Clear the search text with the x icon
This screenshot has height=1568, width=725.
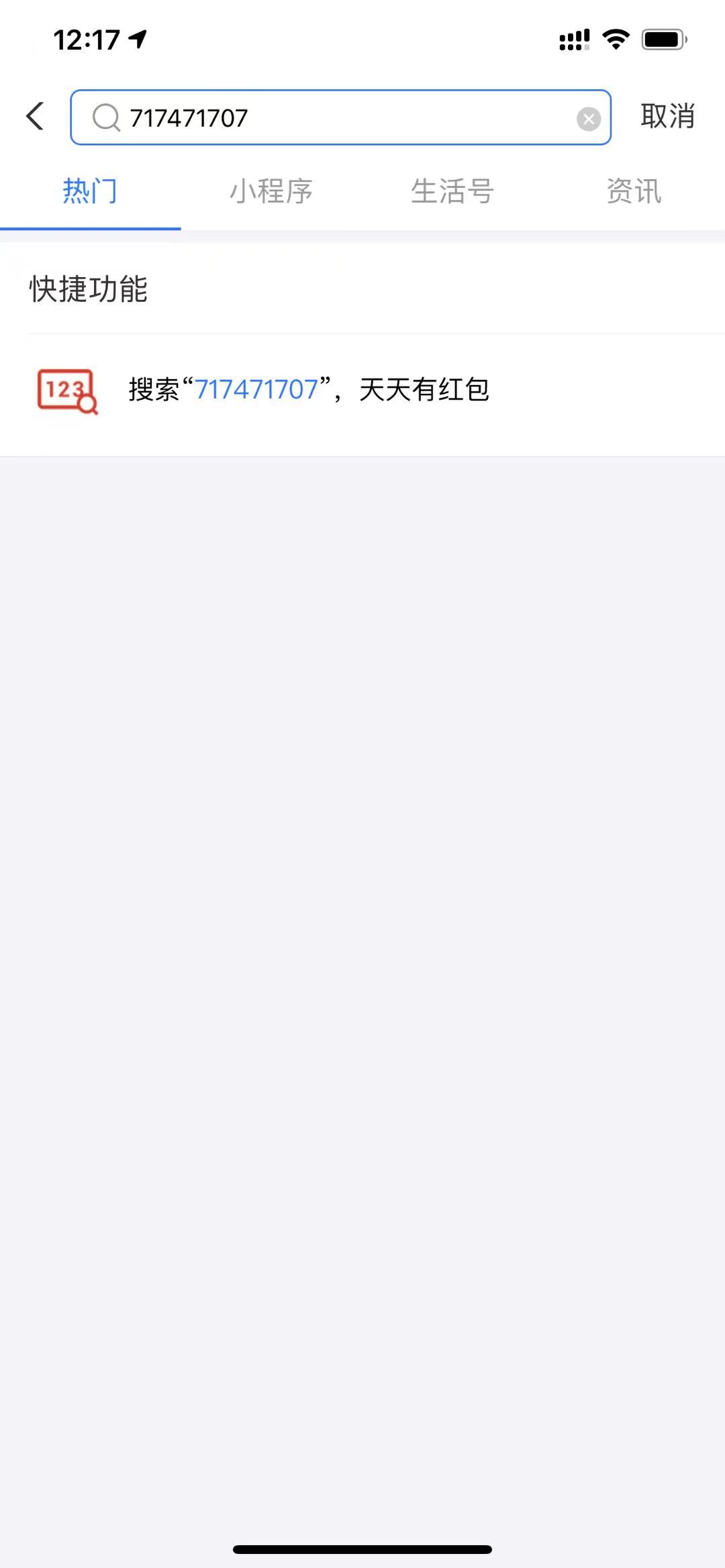point(589,119)
